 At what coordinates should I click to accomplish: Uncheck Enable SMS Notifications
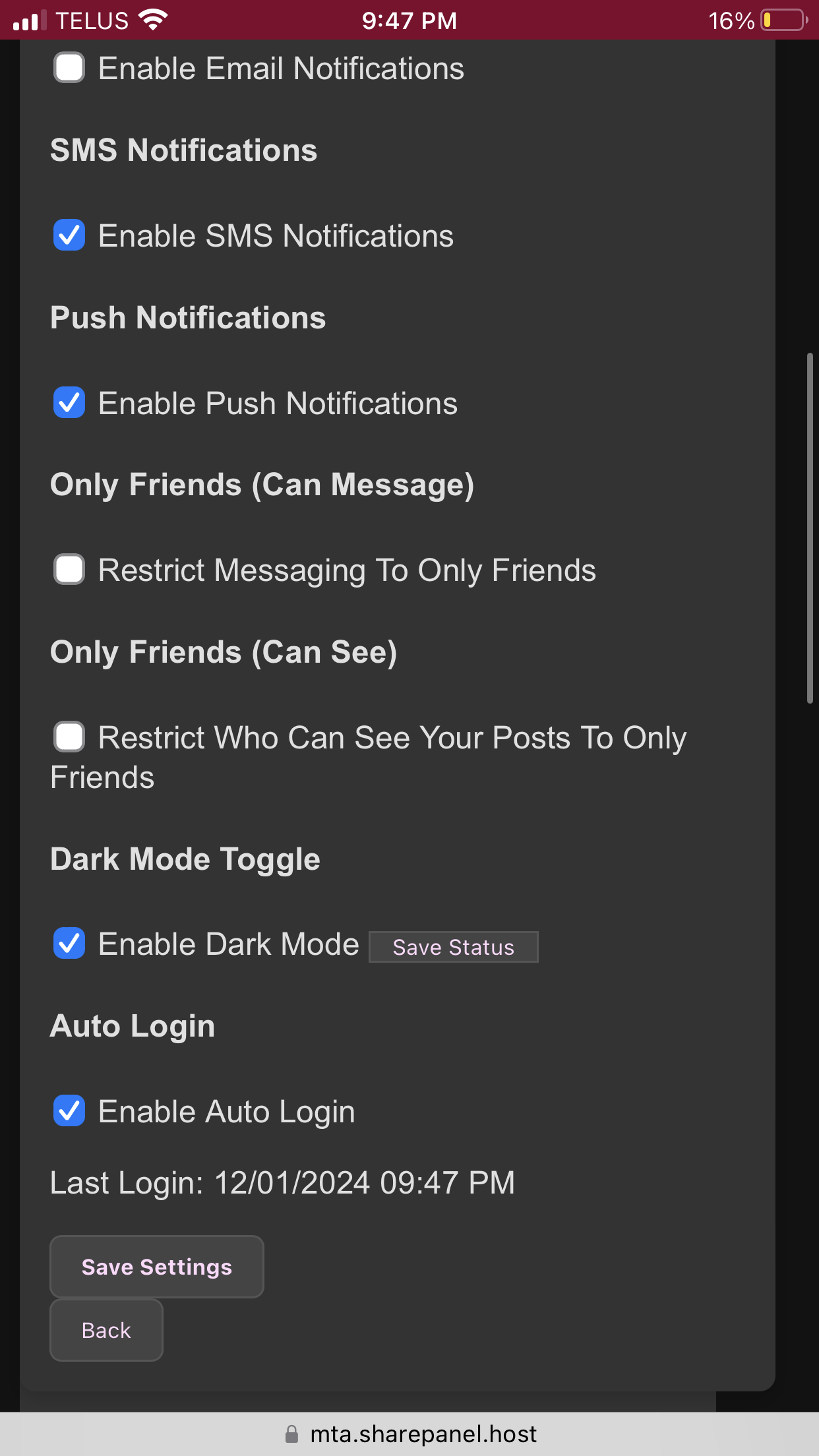pos(69,235)
